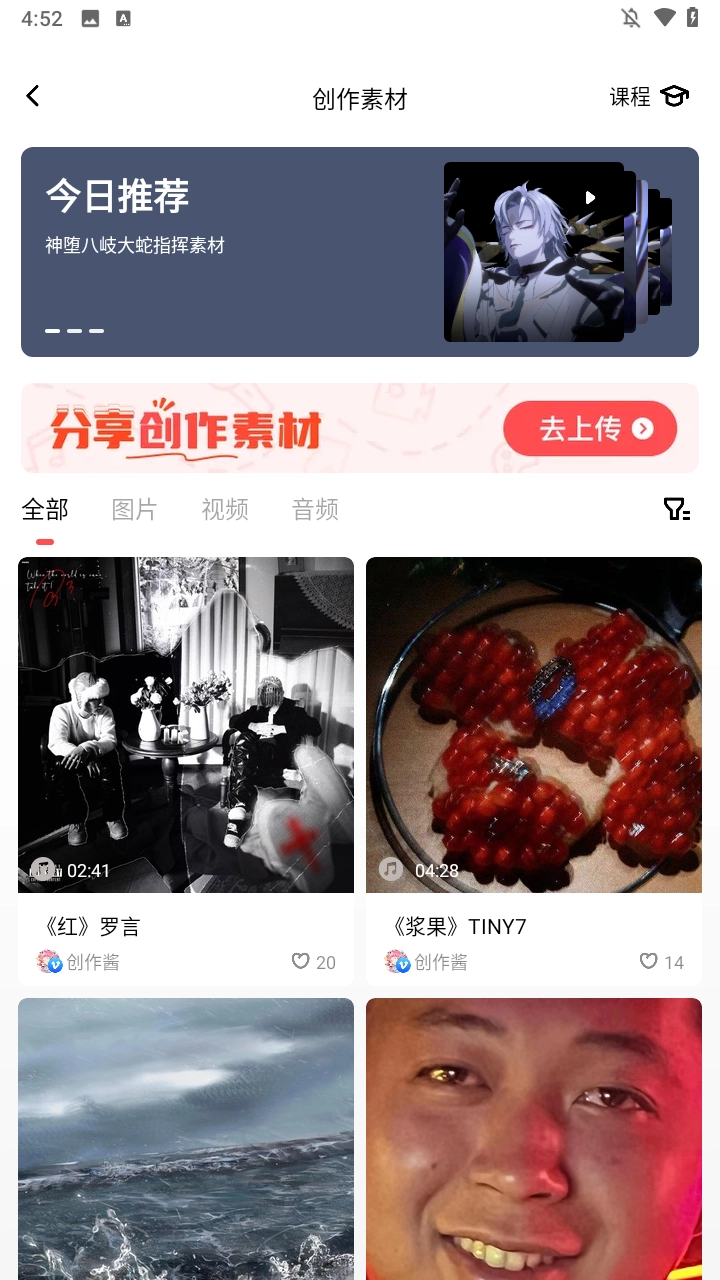Open the stormy ocean thumbnail below
The width and height of the screenshot is (720, 1280).
[x=186, y=1138]
